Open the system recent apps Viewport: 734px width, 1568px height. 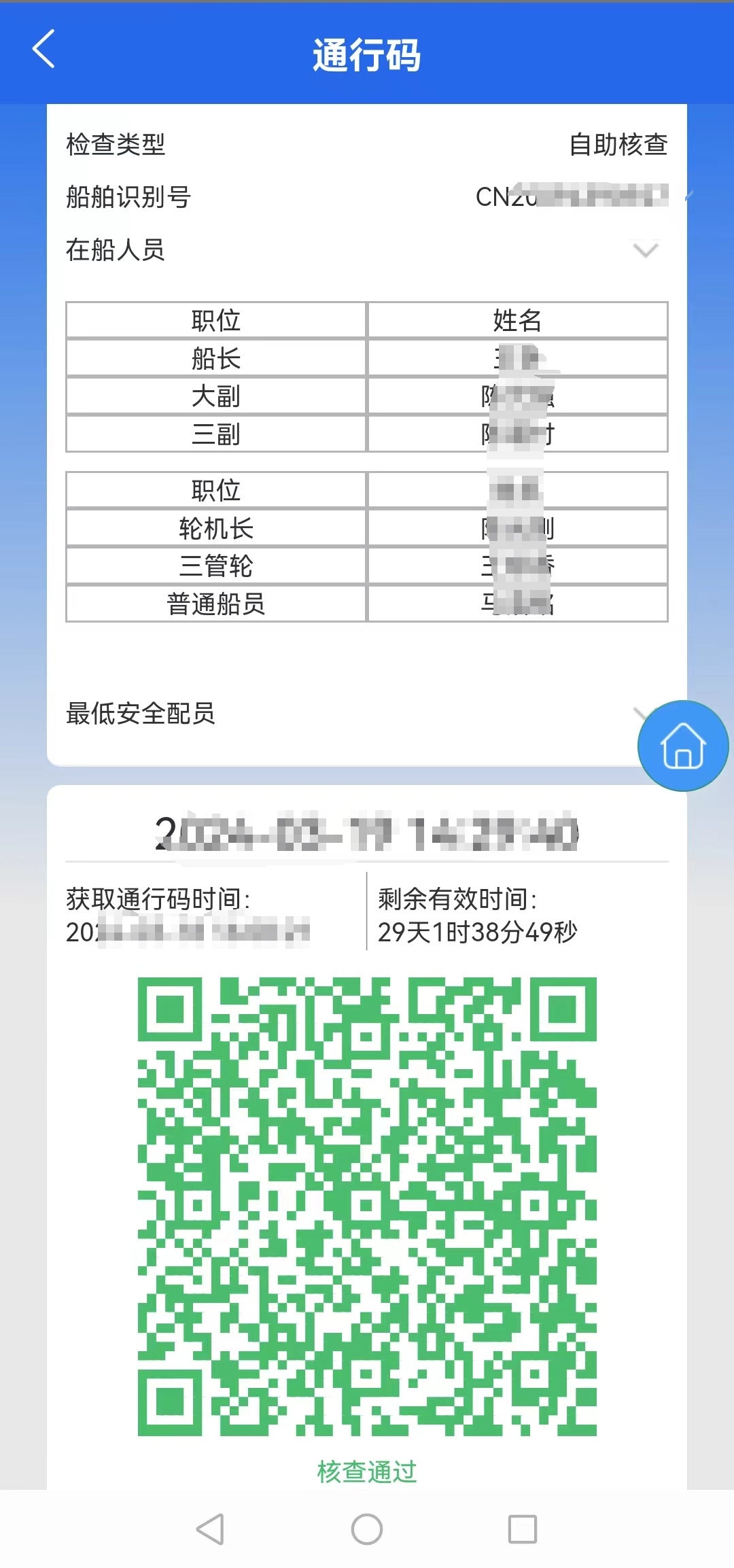pos(522,1529)
